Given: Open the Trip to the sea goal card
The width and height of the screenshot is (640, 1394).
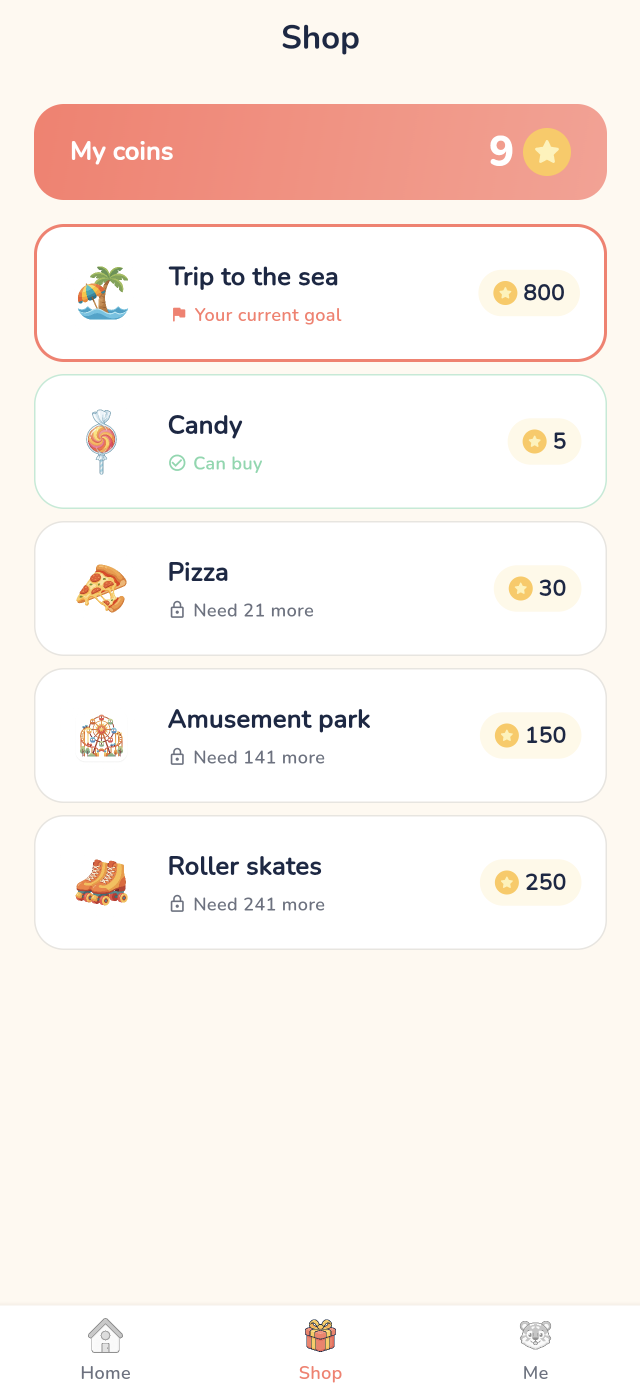Looking at the screenshot, I should tap(320, 293).
